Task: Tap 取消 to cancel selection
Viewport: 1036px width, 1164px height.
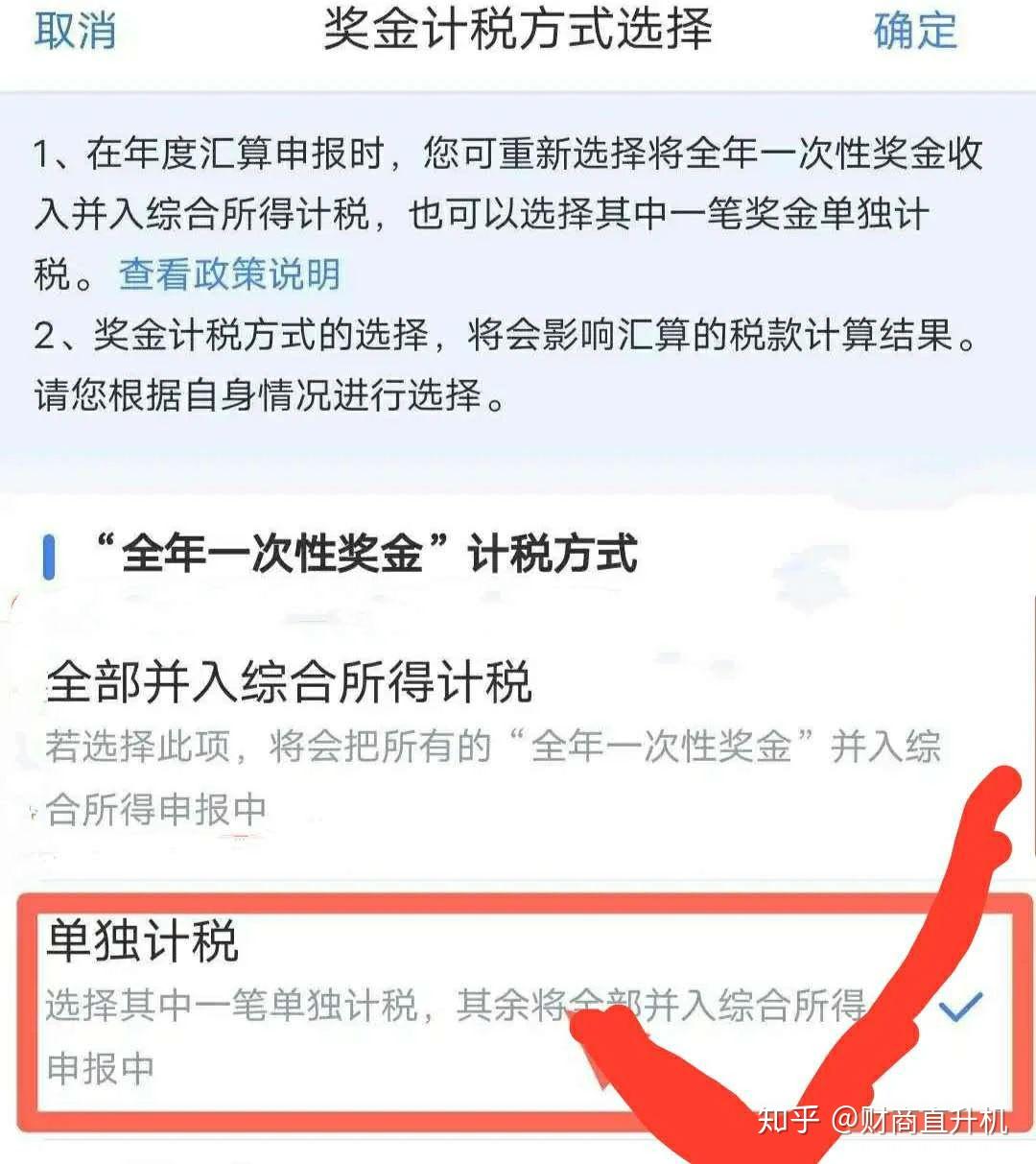Action: (x=75, y=31)
